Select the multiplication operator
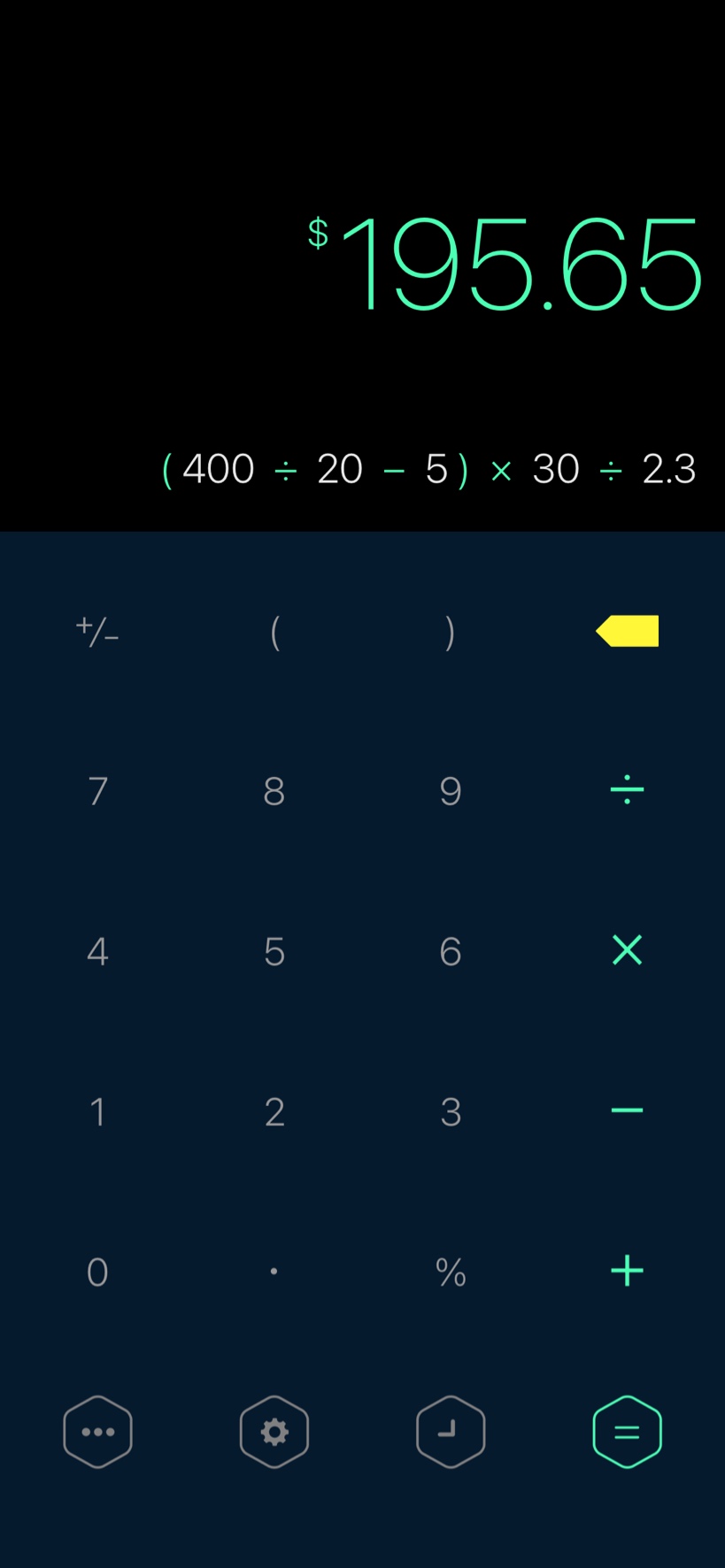 tap(627, 950)
